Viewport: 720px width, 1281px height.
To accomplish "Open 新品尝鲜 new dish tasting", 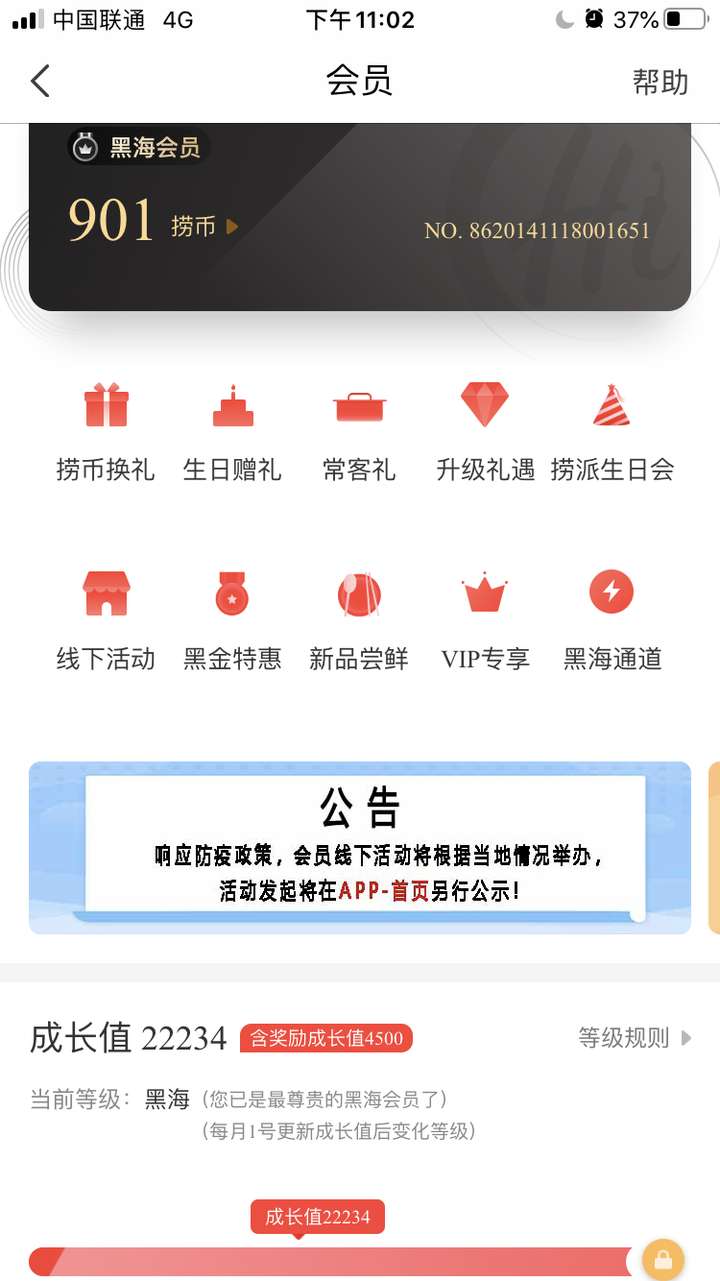I will click(359, 619).
